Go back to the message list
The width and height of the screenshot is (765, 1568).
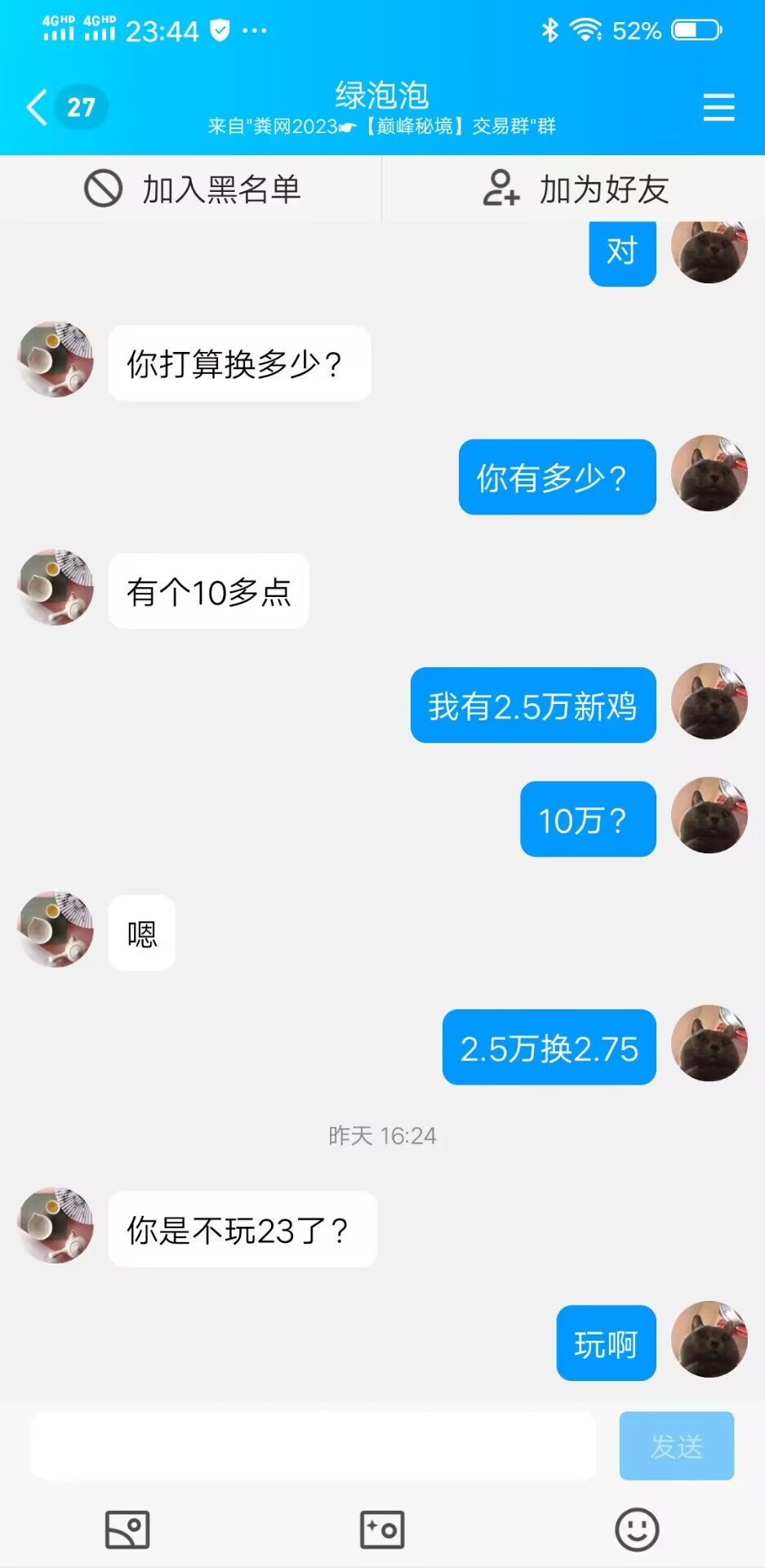[37, 107]
